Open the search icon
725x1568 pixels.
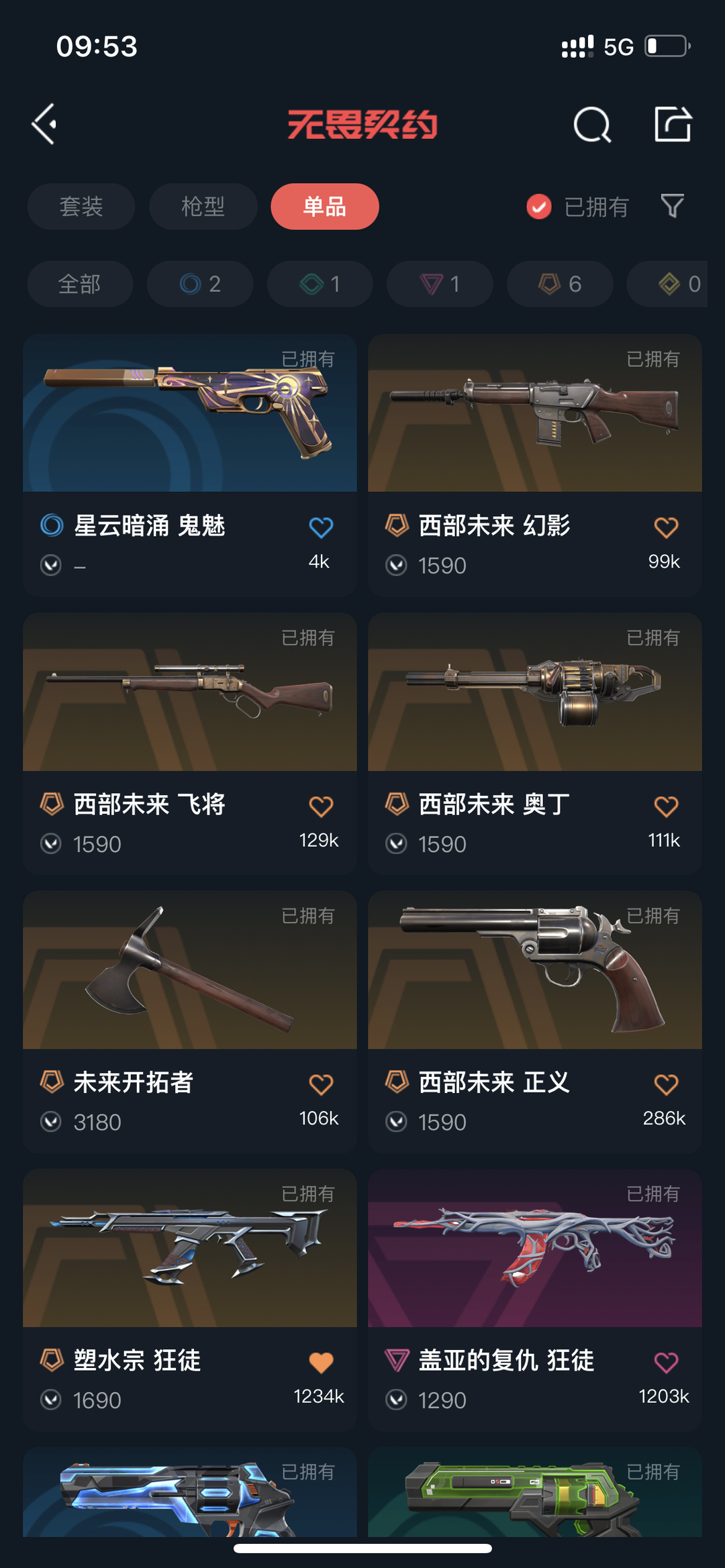[592, 125]
